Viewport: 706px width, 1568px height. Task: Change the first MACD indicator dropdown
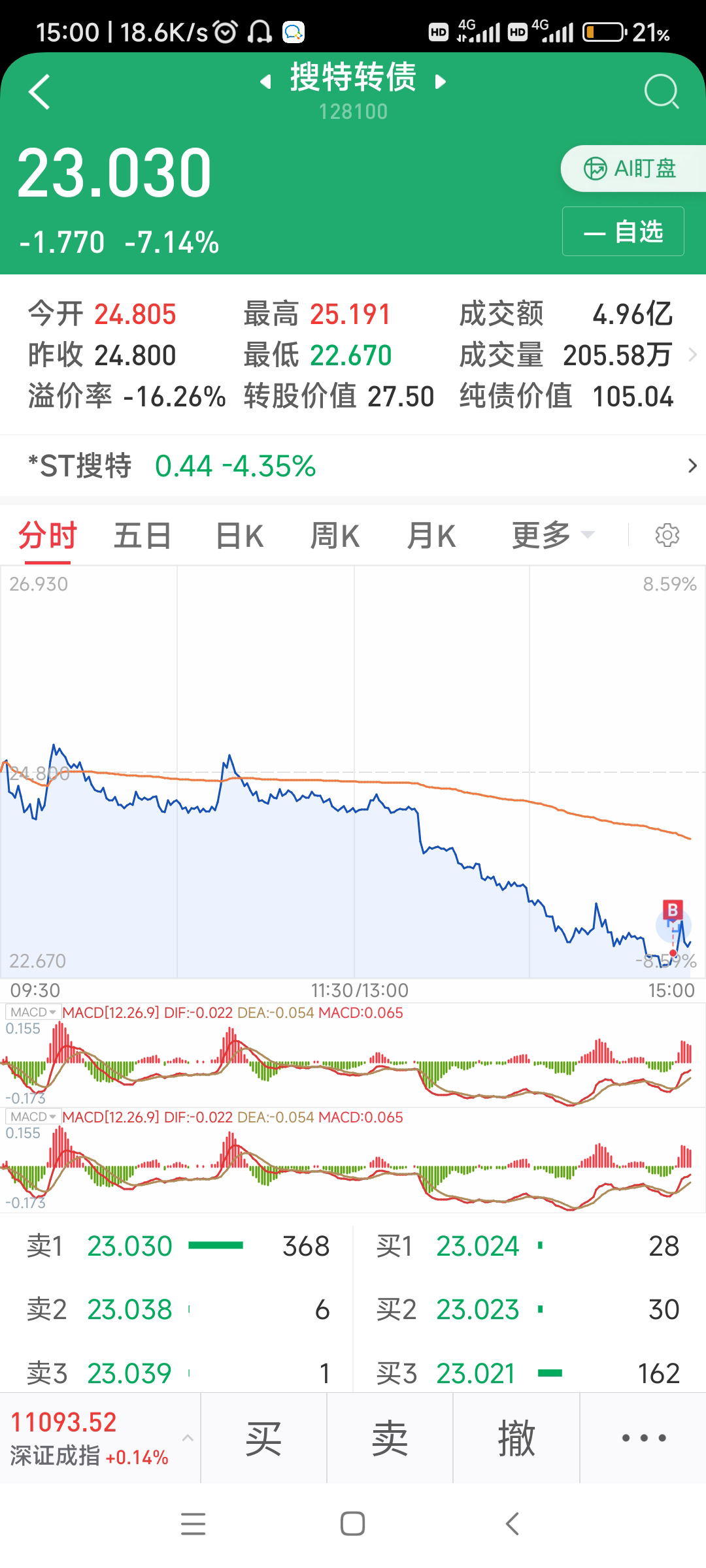[x=33, y=1012]
